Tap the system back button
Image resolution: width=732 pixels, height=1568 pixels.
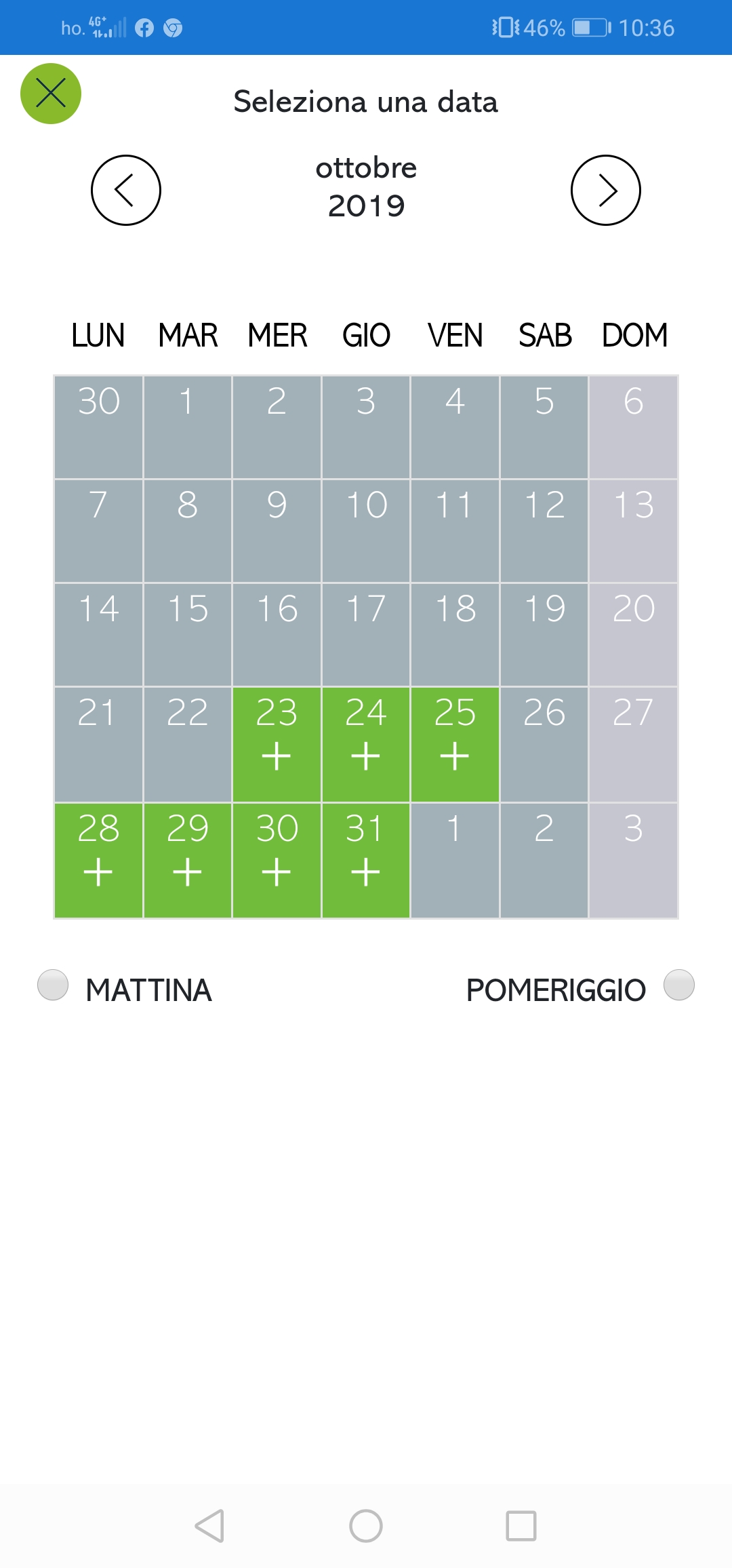209,1526
